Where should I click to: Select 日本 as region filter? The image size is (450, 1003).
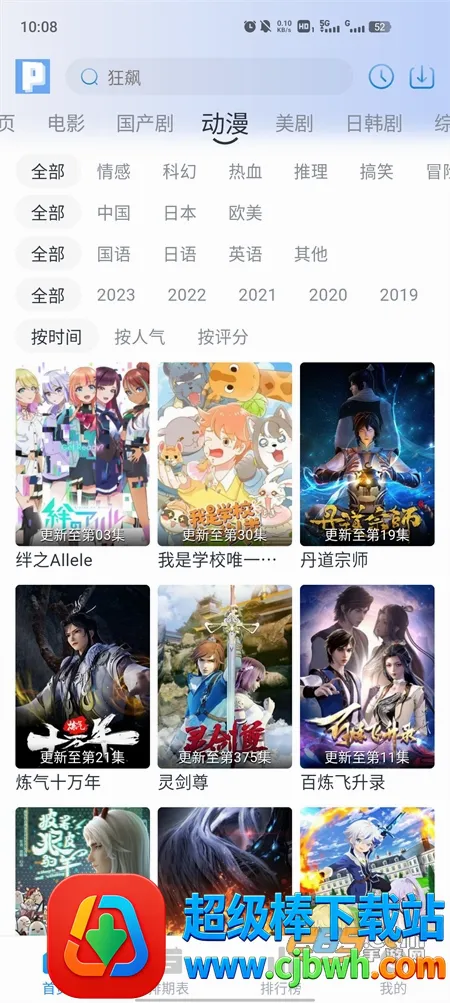click(180, 213)
